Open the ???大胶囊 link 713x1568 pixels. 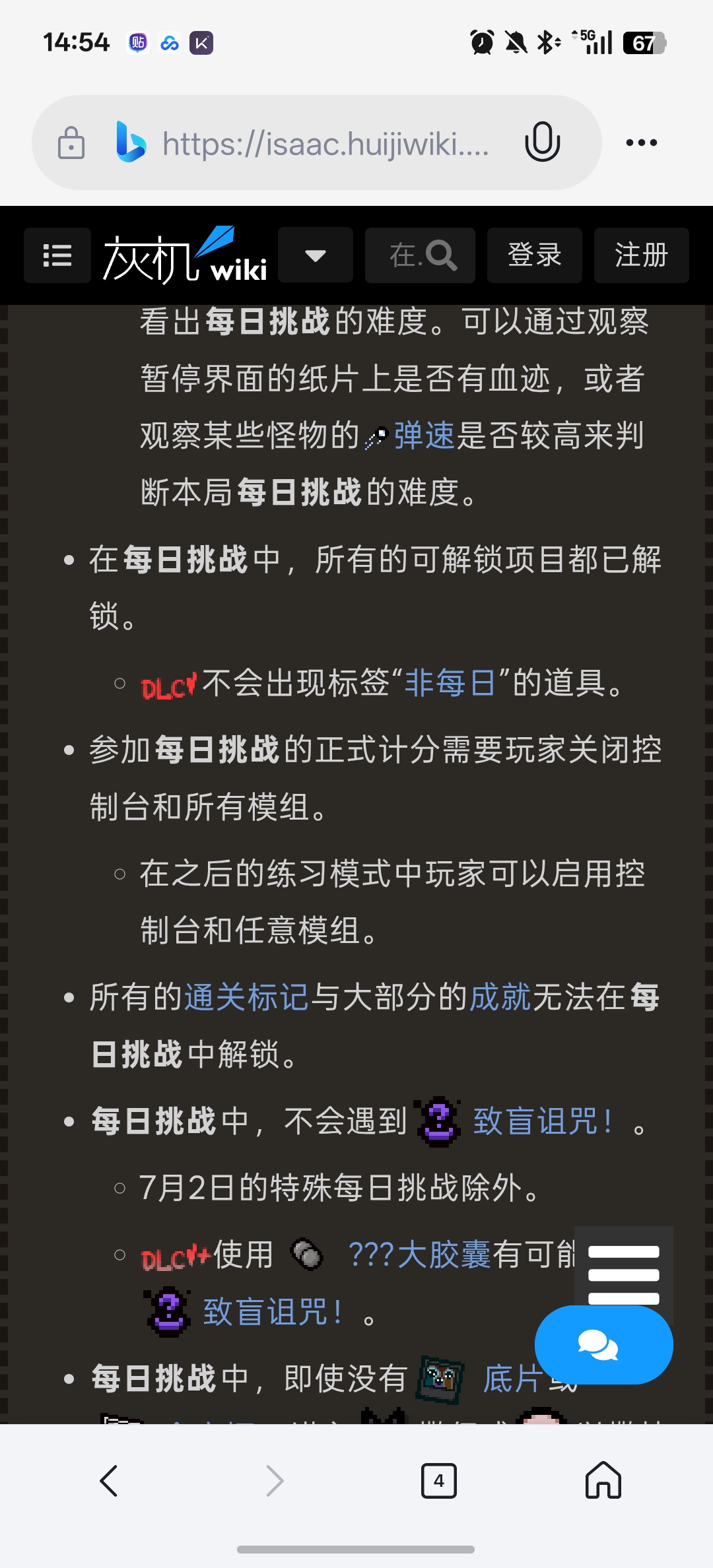[x=419, y=1255]
